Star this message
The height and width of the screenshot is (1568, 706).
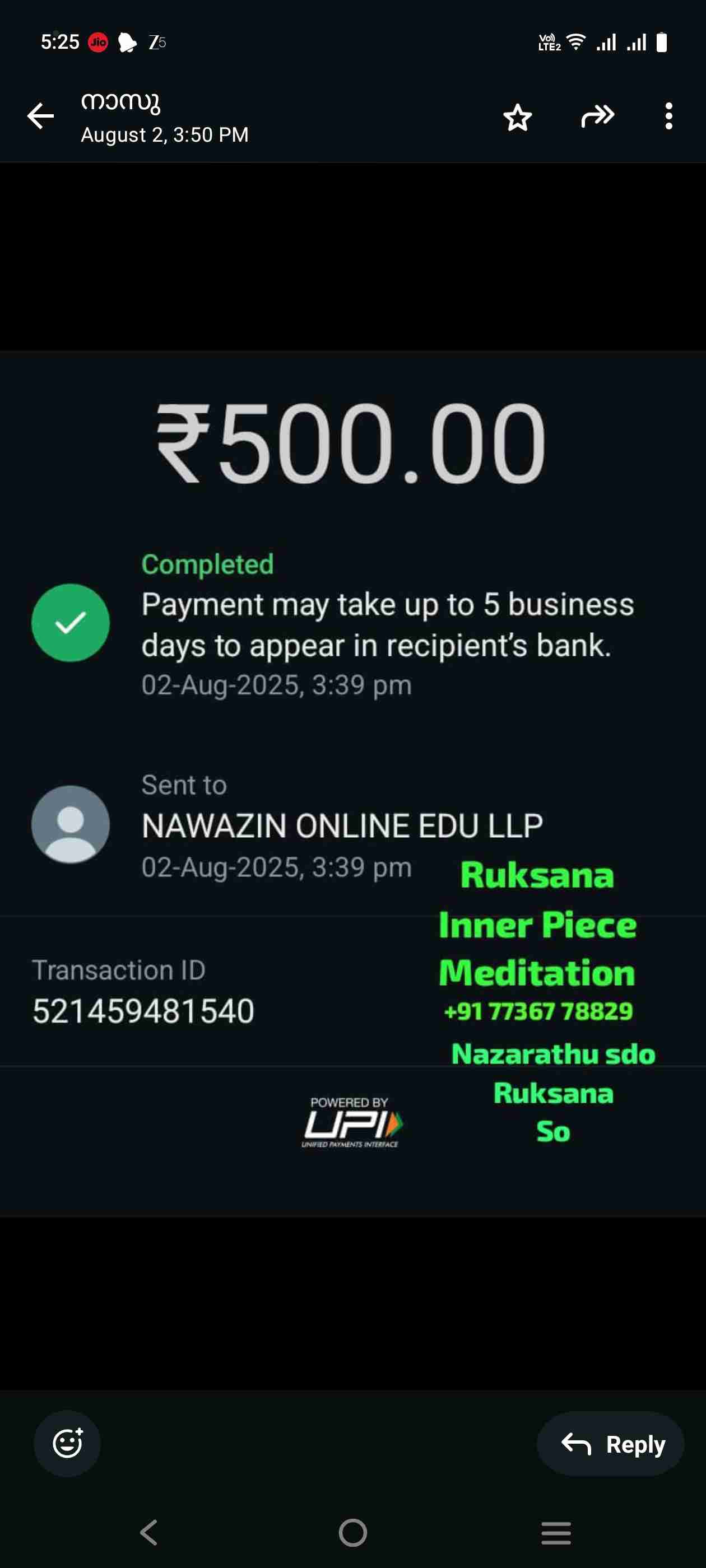[517, 117]
